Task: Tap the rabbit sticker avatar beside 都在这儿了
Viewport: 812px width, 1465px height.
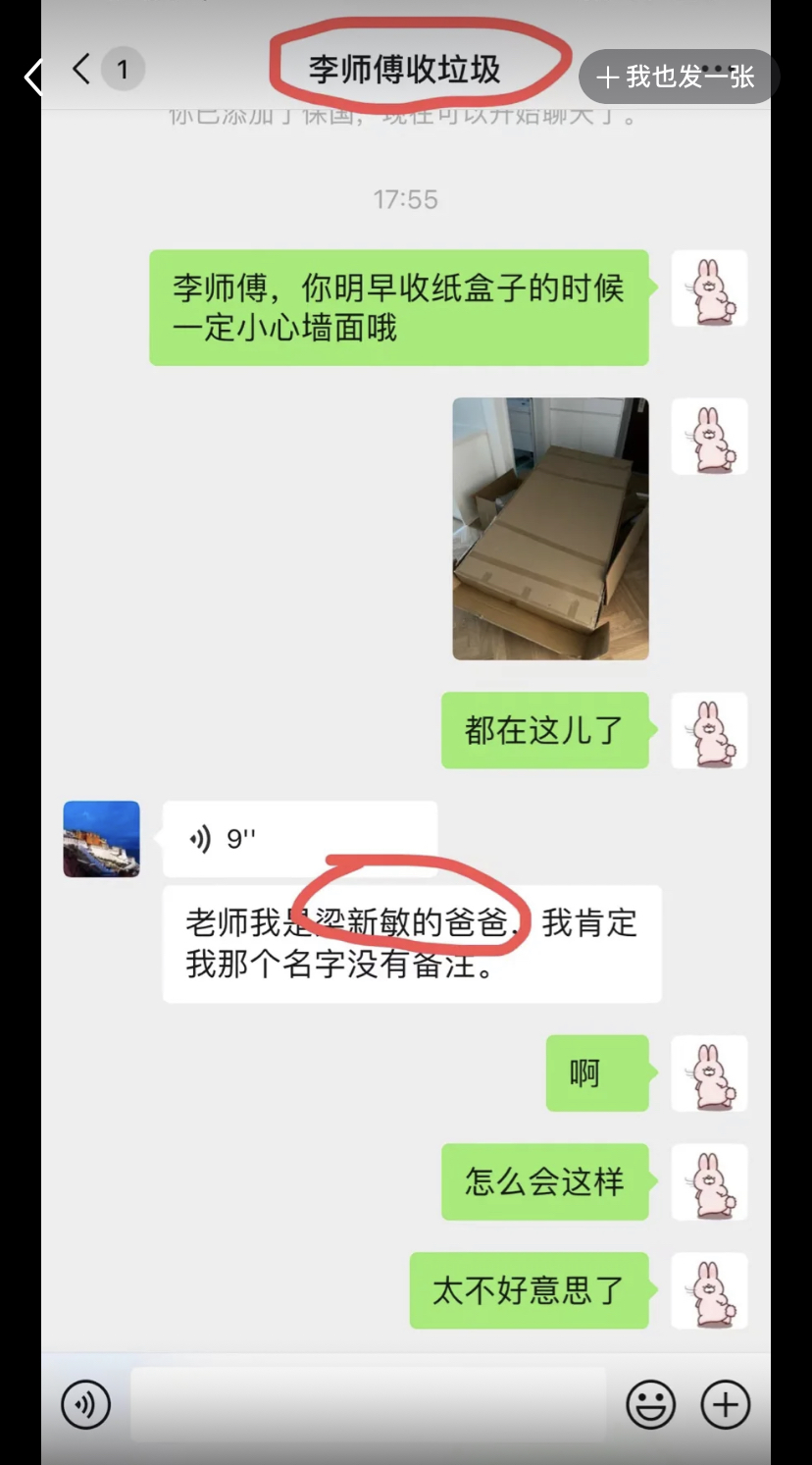Action: [x=708, y=730]
